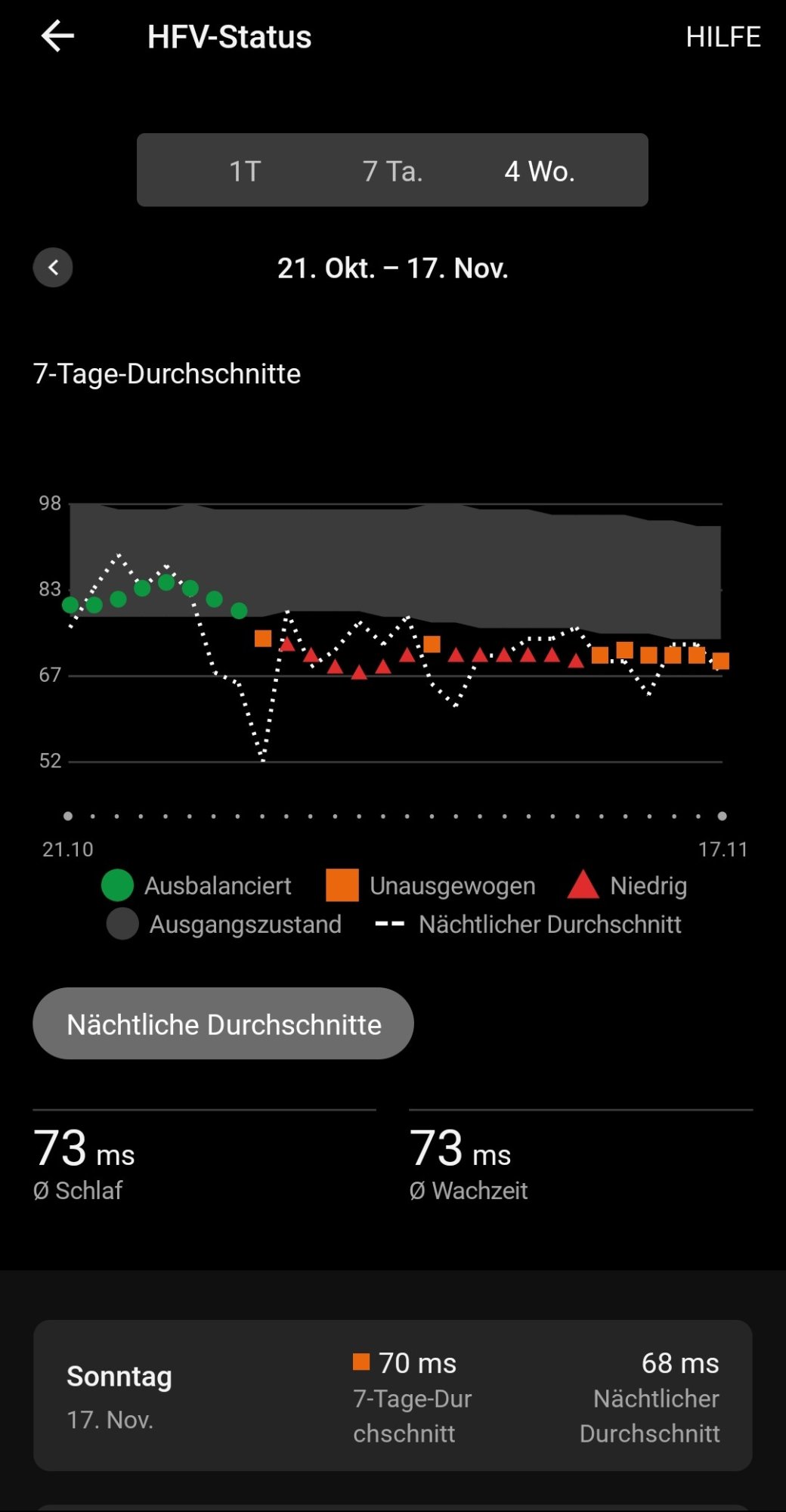Go to the previous date range

pos(53,268)
